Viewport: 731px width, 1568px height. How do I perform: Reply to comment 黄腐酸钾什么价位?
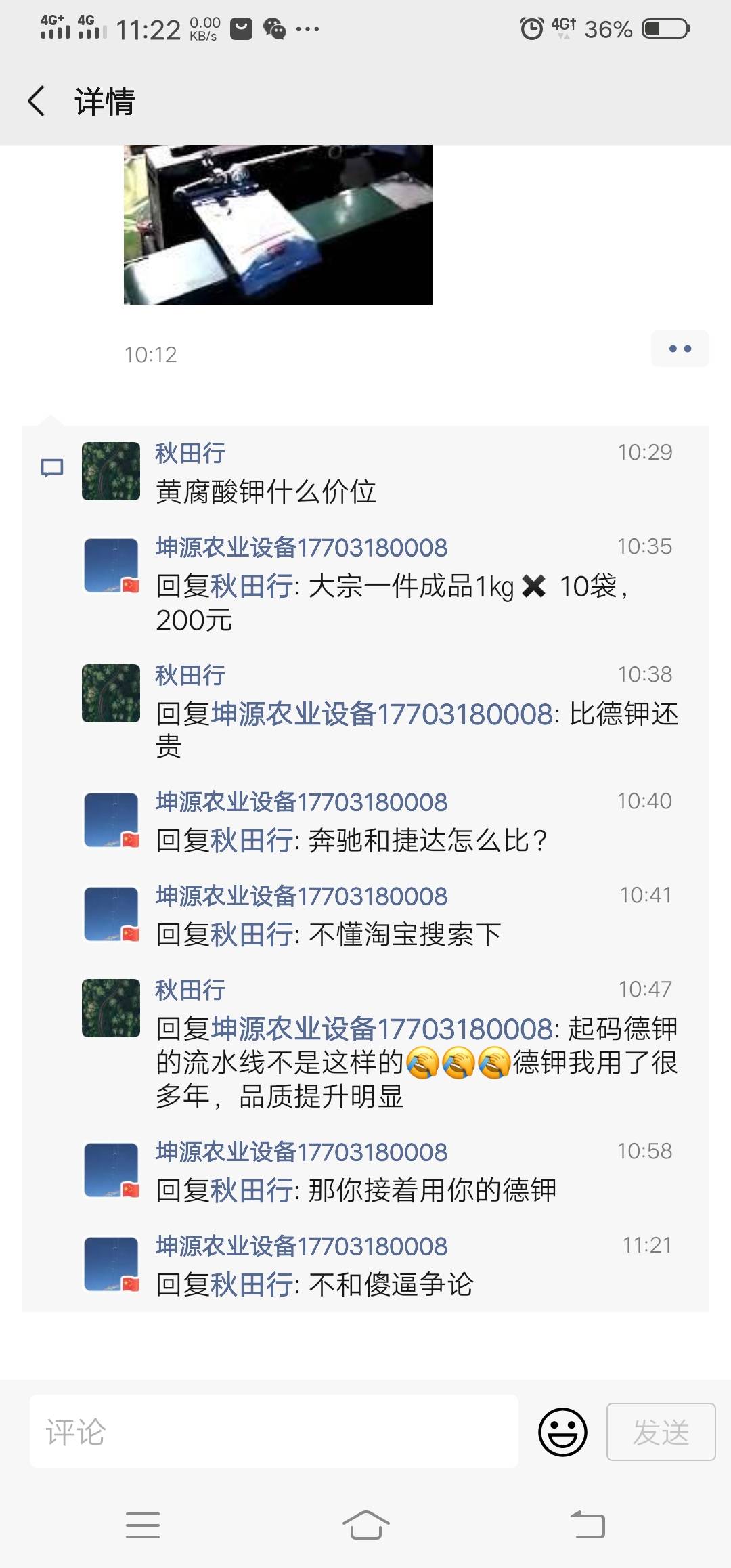click(266, 492)
